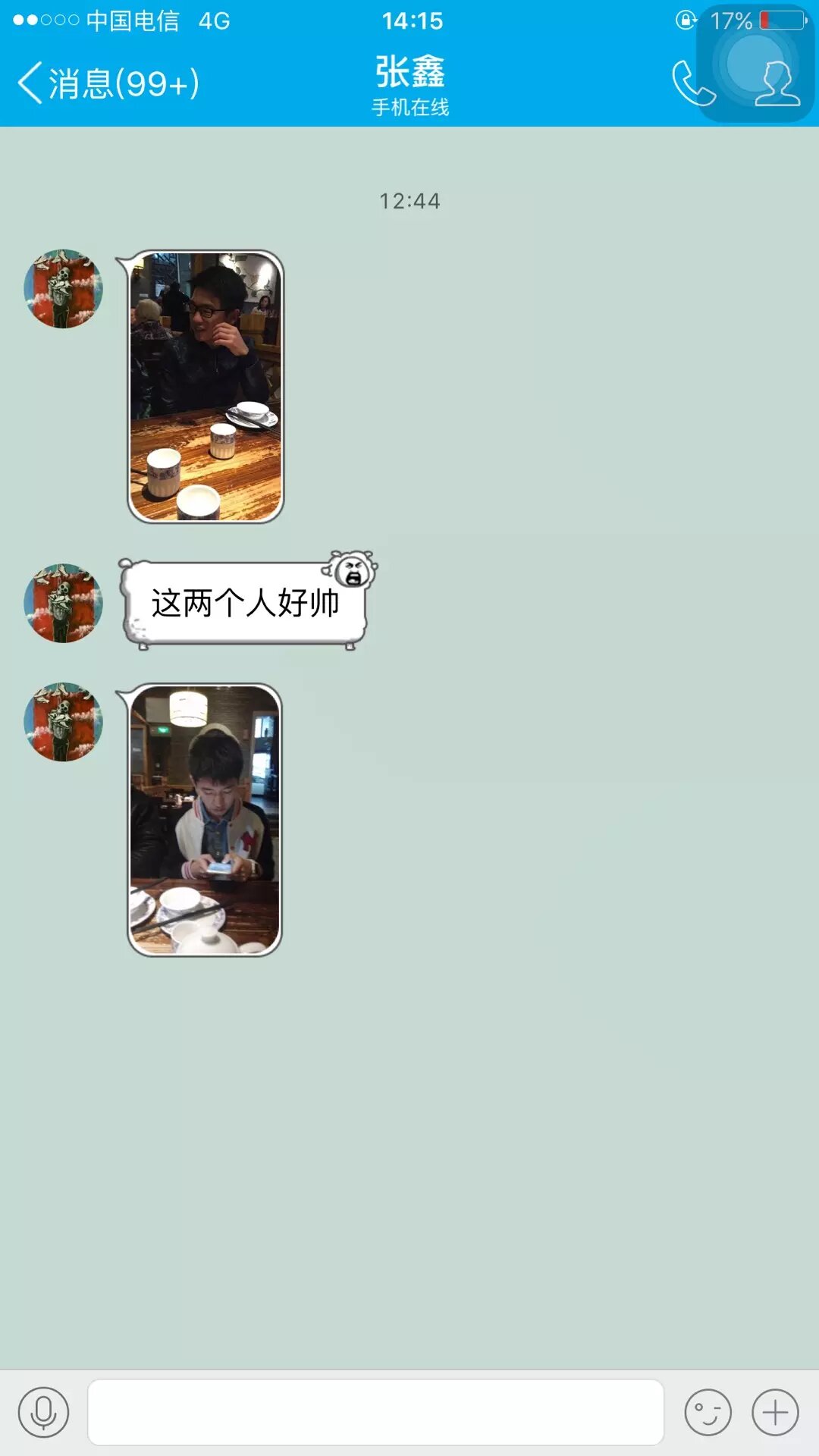The image size is (819, 1456).
Task: Focus the message text field
Action: point(375,1412)
